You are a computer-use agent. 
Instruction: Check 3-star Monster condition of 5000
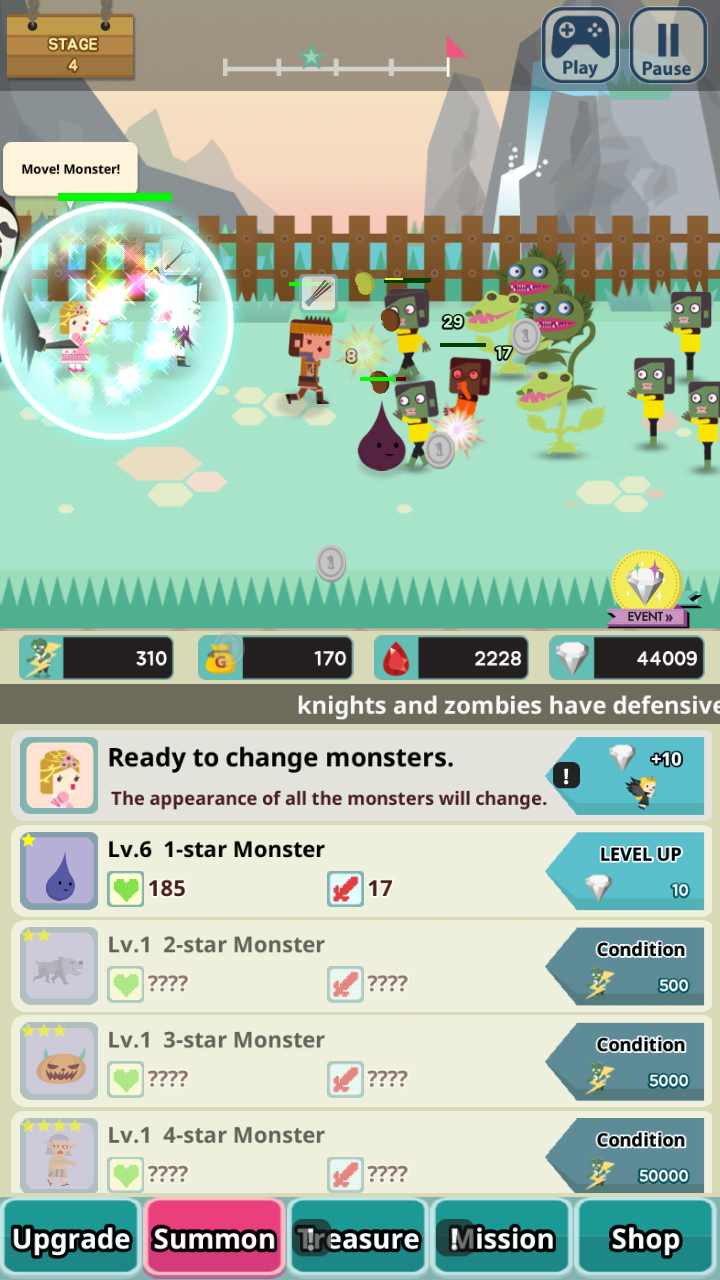tap(632, 1061)
